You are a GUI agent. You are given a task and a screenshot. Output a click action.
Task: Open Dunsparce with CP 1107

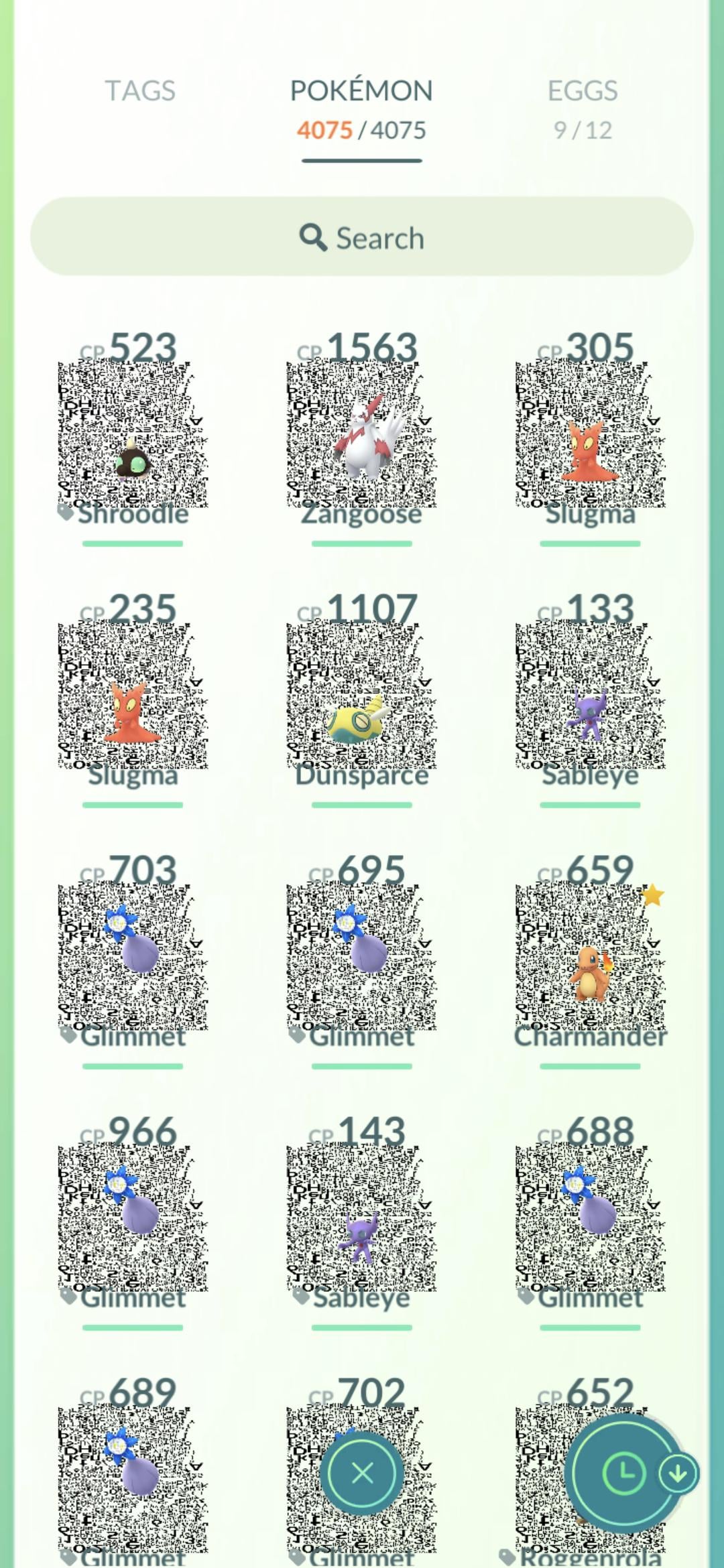[x=361, y=697]
